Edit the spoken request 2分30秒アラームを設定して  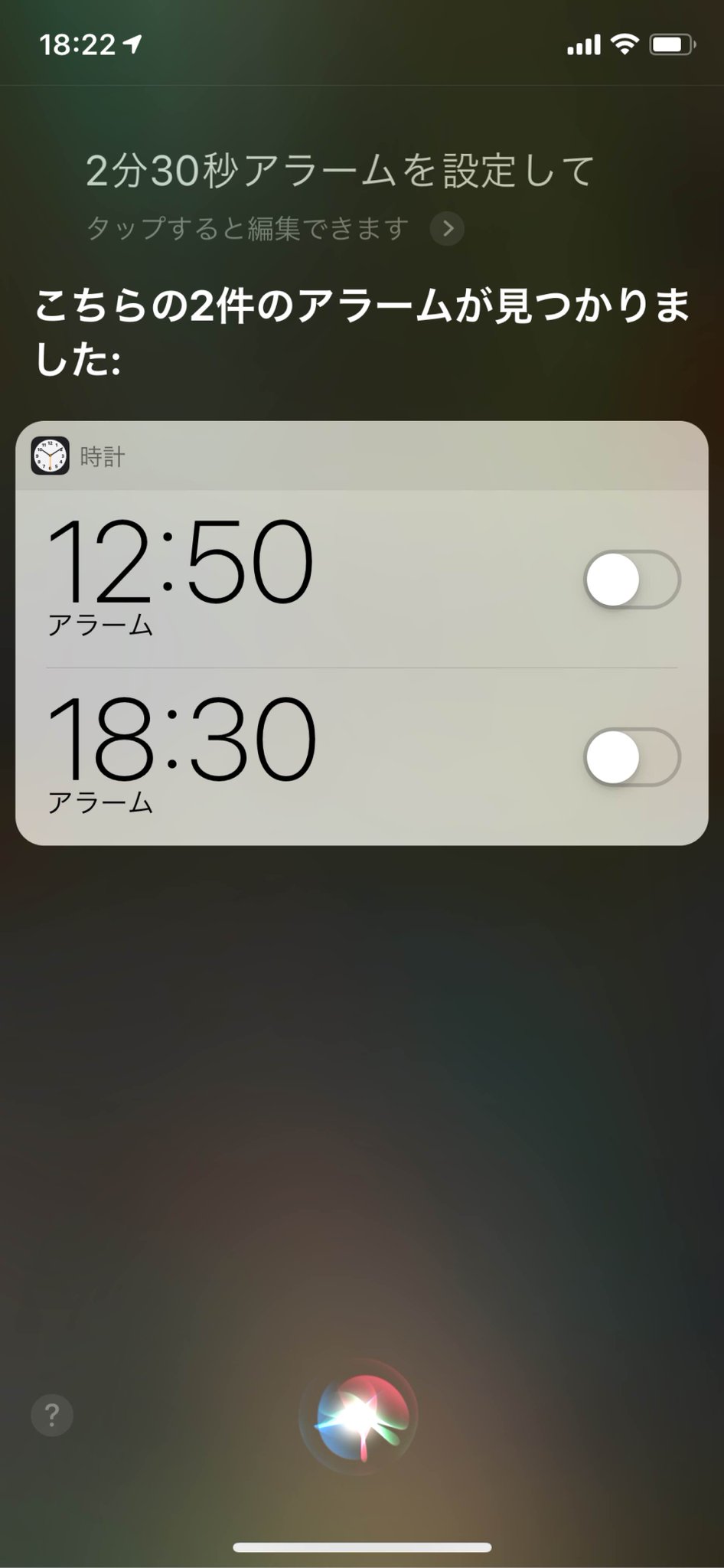click(x=340, y=170)
